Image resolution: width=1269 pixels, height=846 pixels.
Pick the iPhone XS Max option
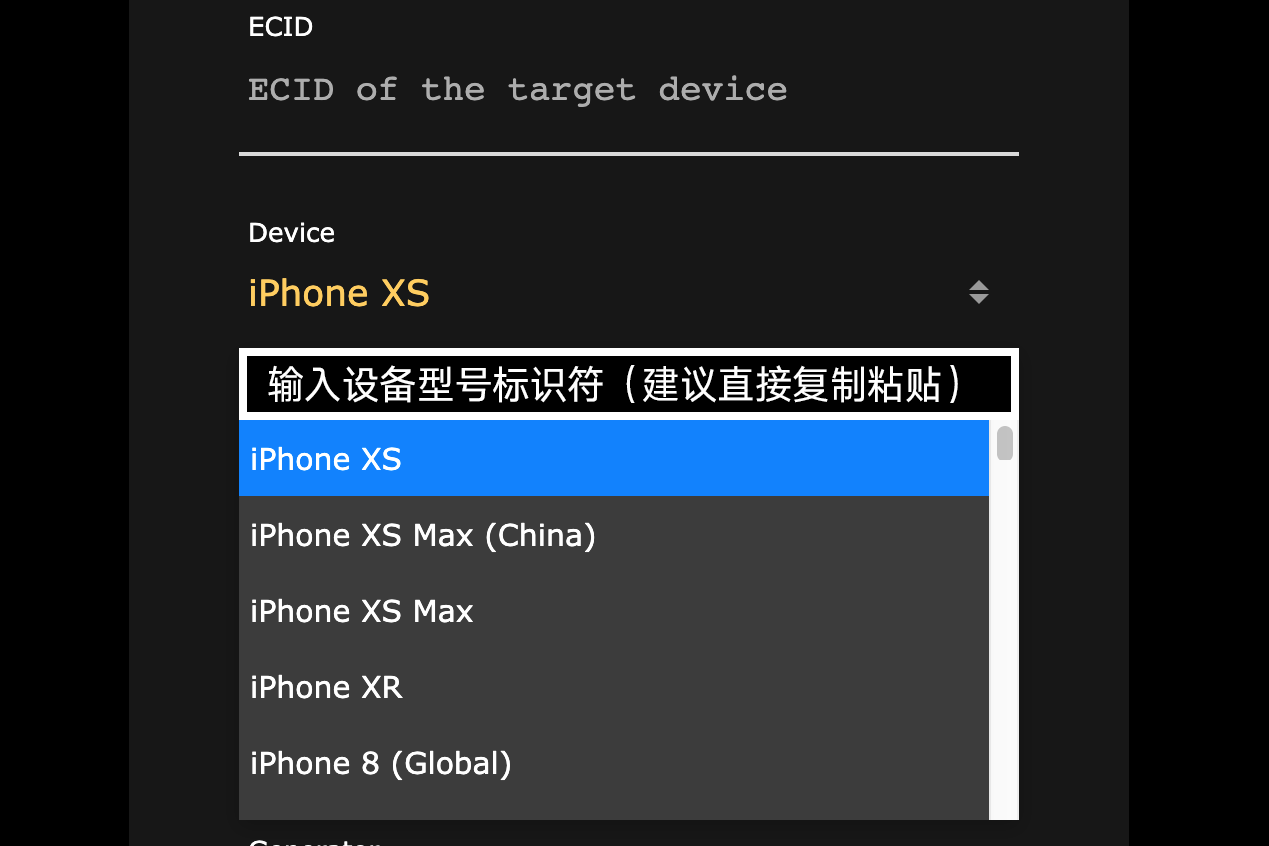612,611
